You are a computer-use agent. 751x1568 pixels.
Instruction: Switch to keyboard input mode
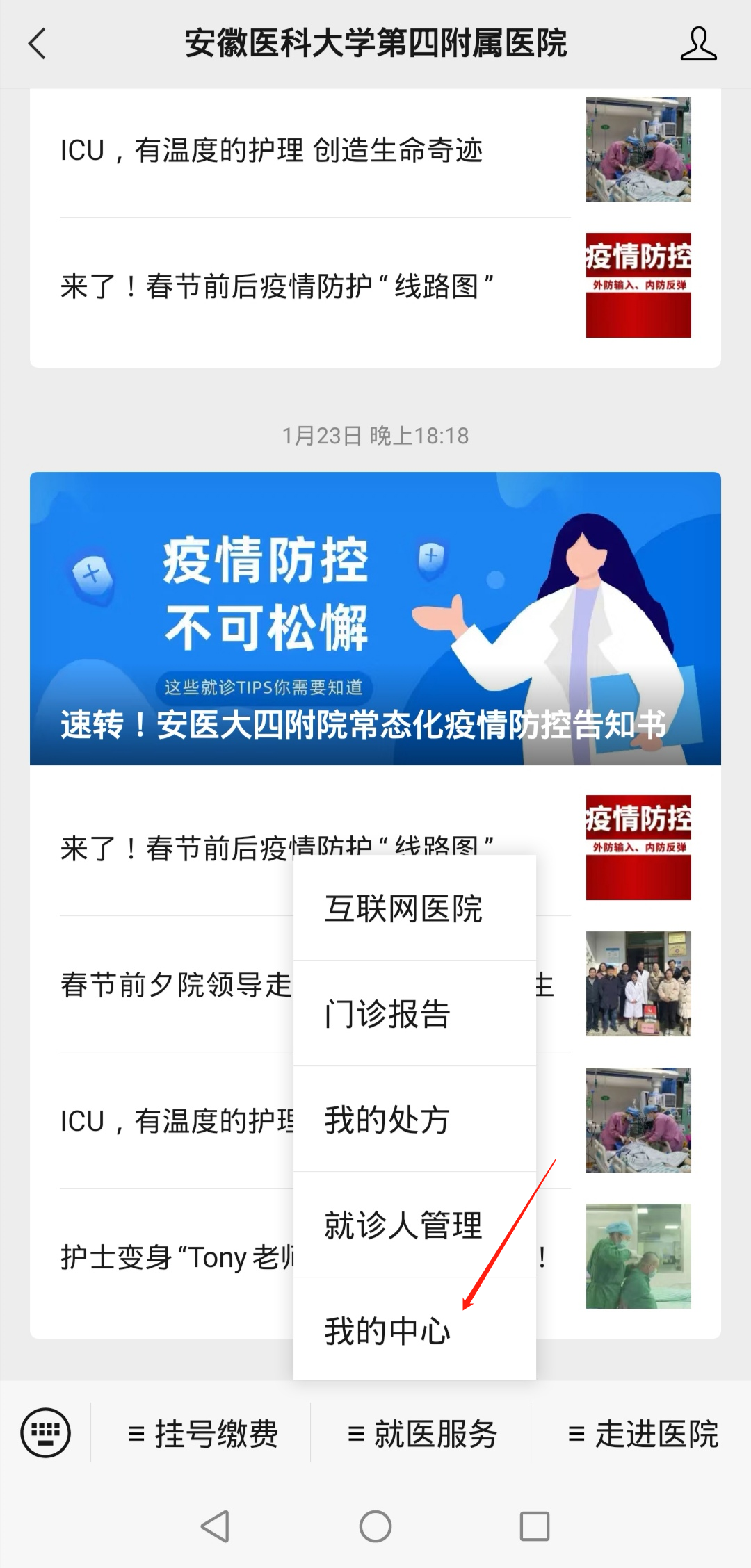click(46, 1432)
